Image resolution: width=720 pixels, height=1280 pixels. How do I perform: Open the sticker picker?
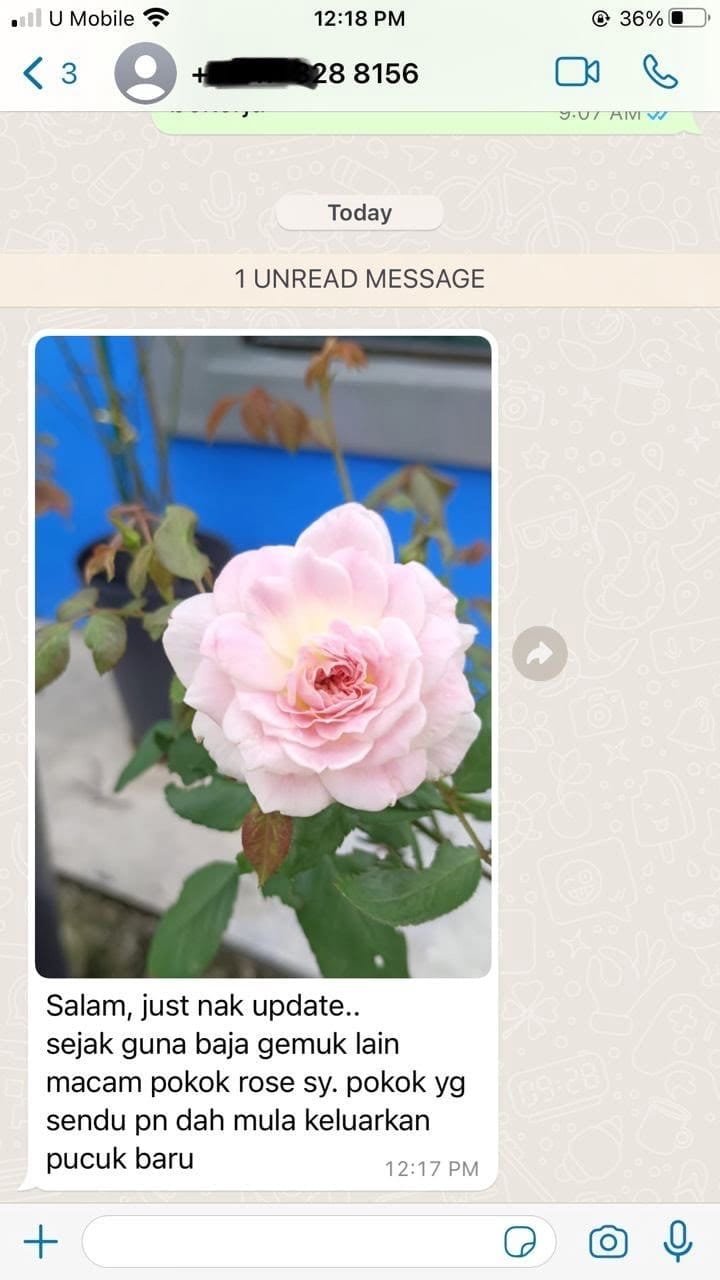(520, 1242)
